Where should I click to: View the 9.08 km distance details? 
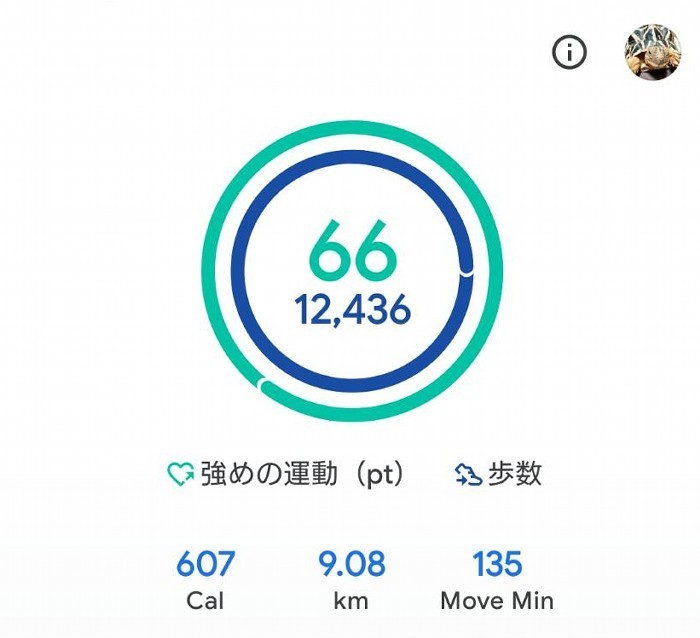click(351, 578)
